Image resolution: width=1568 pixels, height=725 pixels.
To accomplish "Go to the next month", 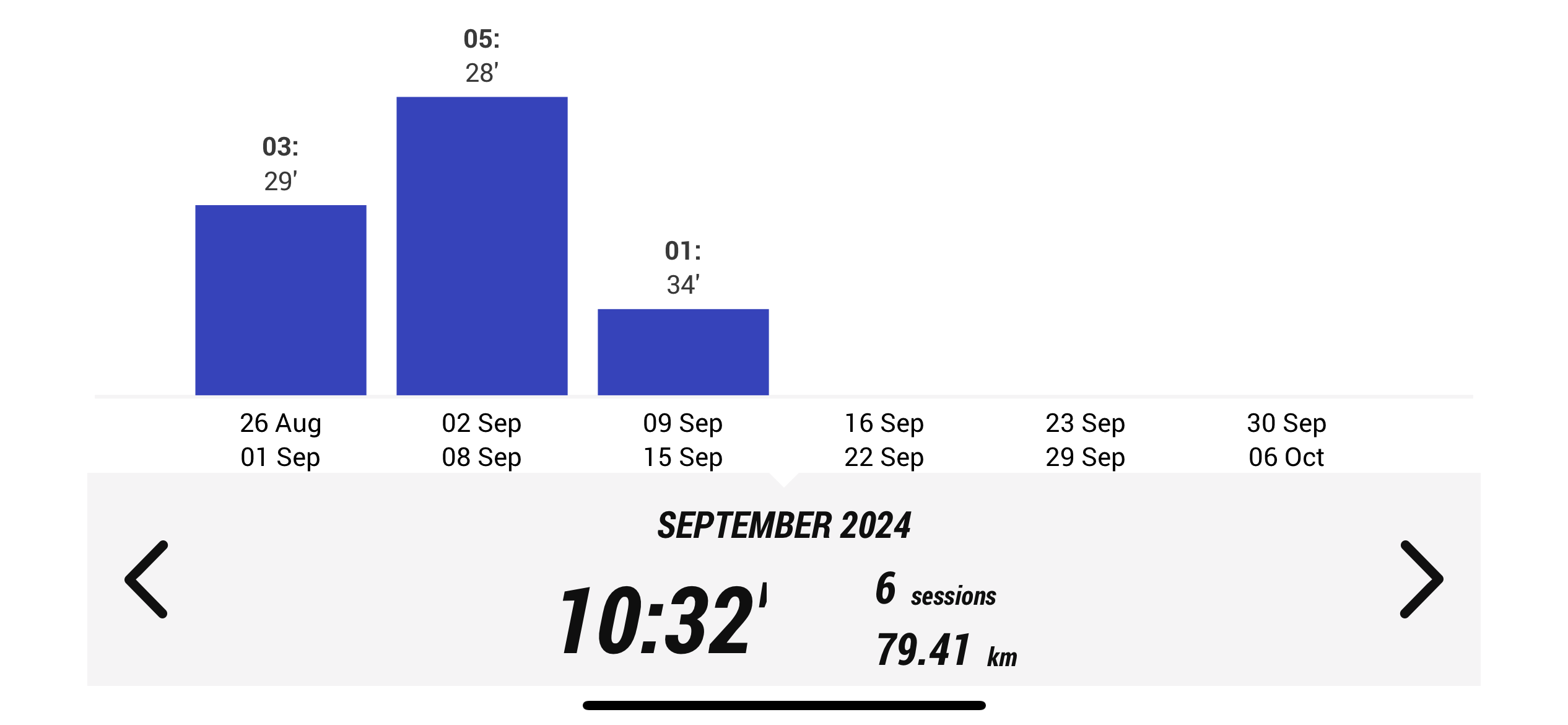I will click(1421, 579).
